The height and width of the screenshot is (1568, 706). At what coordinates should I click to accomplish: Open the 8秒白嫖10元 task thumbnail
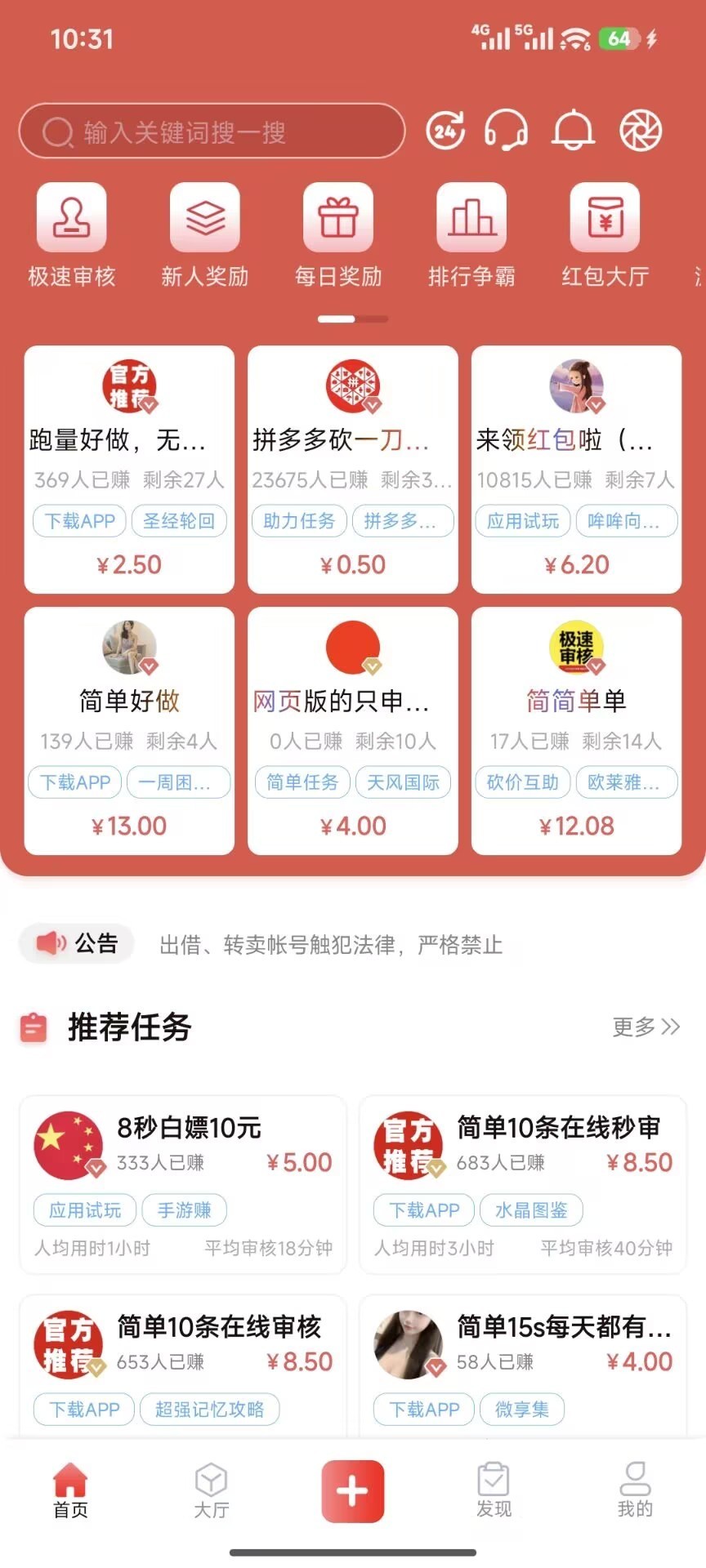pyautogui.click(x=69, y=1145)
